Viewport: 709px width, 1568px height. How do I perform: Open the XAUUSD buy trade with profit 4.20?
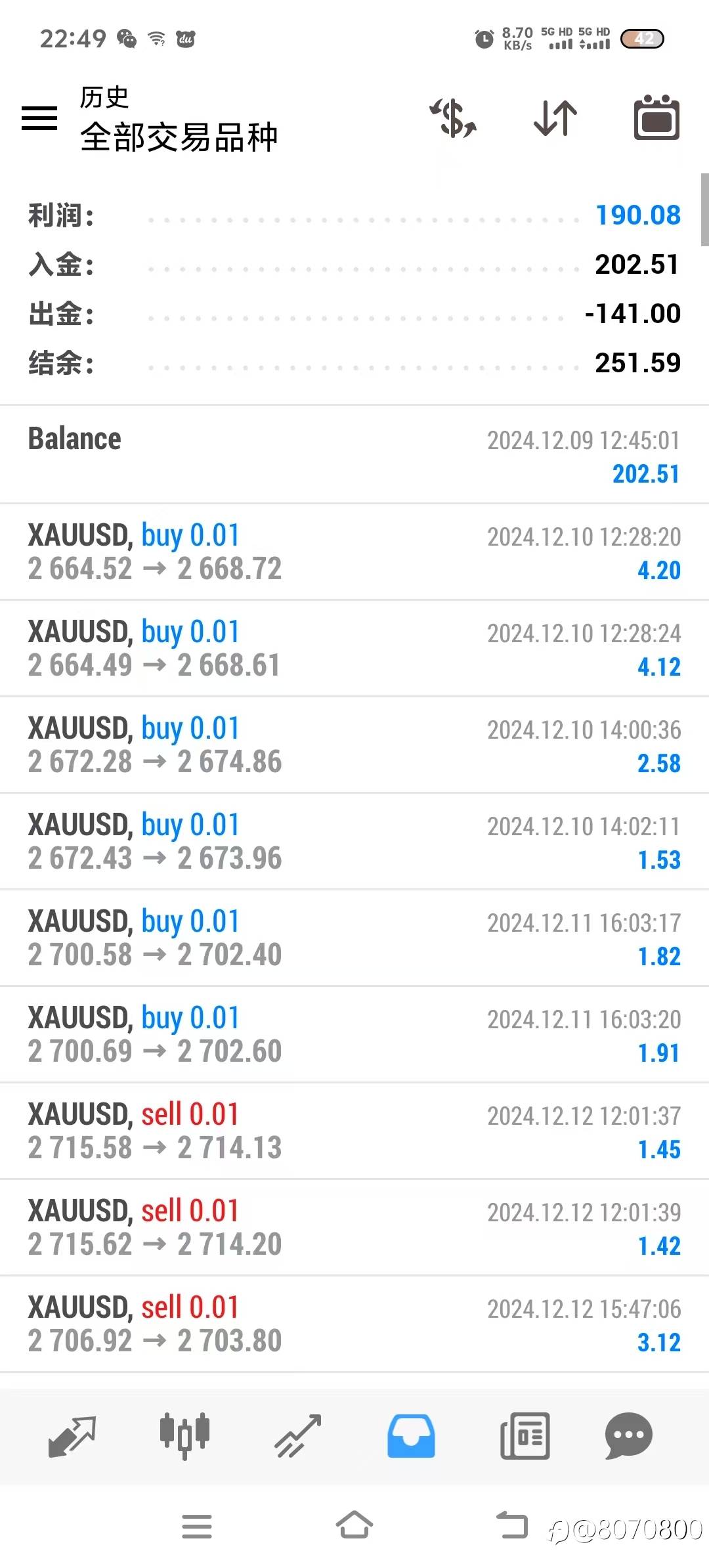(x=354, y=552)
